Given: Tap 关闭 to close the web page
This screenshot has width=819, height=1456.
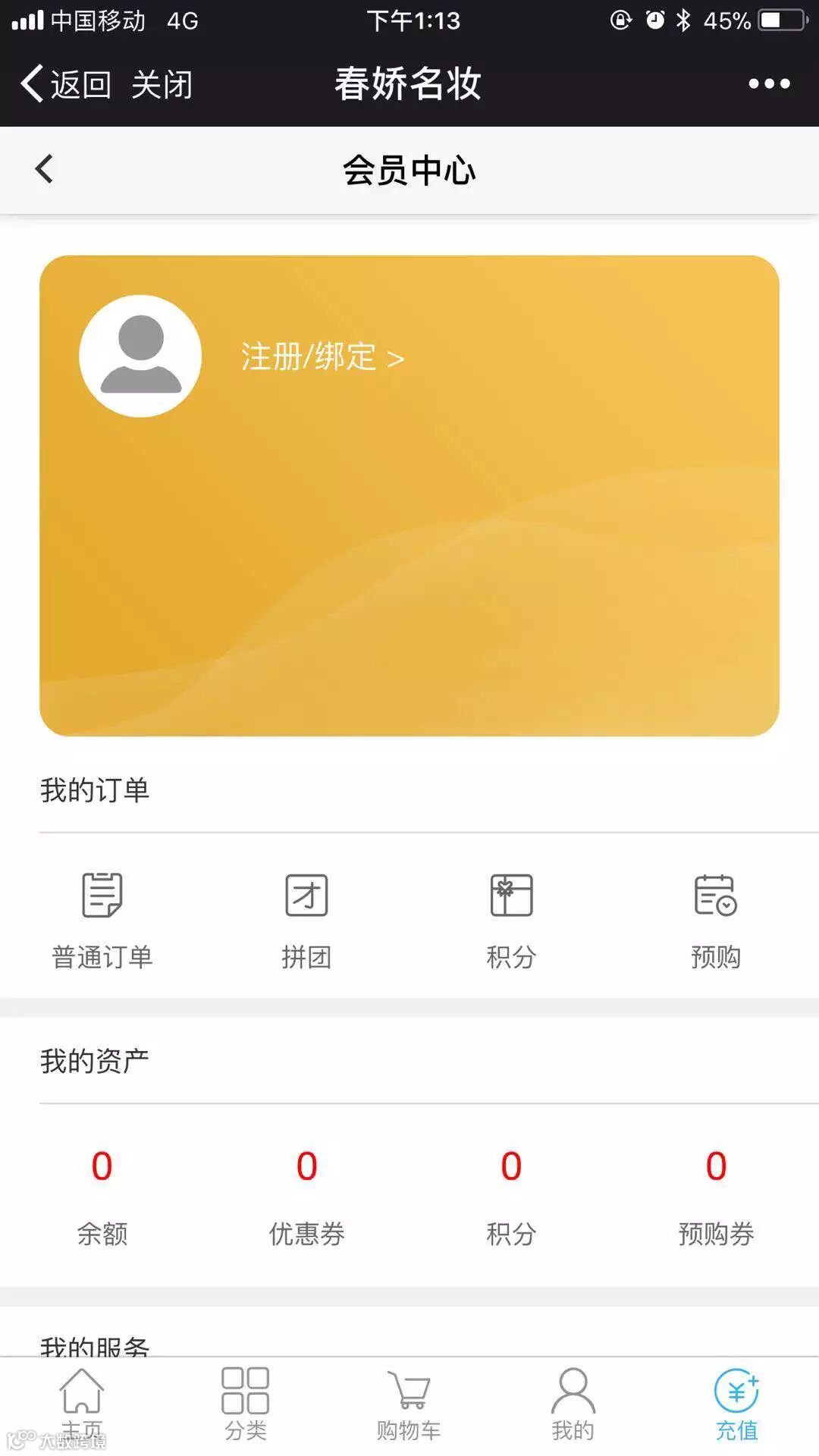Looking at the screenshot, I should pos(162,83).
